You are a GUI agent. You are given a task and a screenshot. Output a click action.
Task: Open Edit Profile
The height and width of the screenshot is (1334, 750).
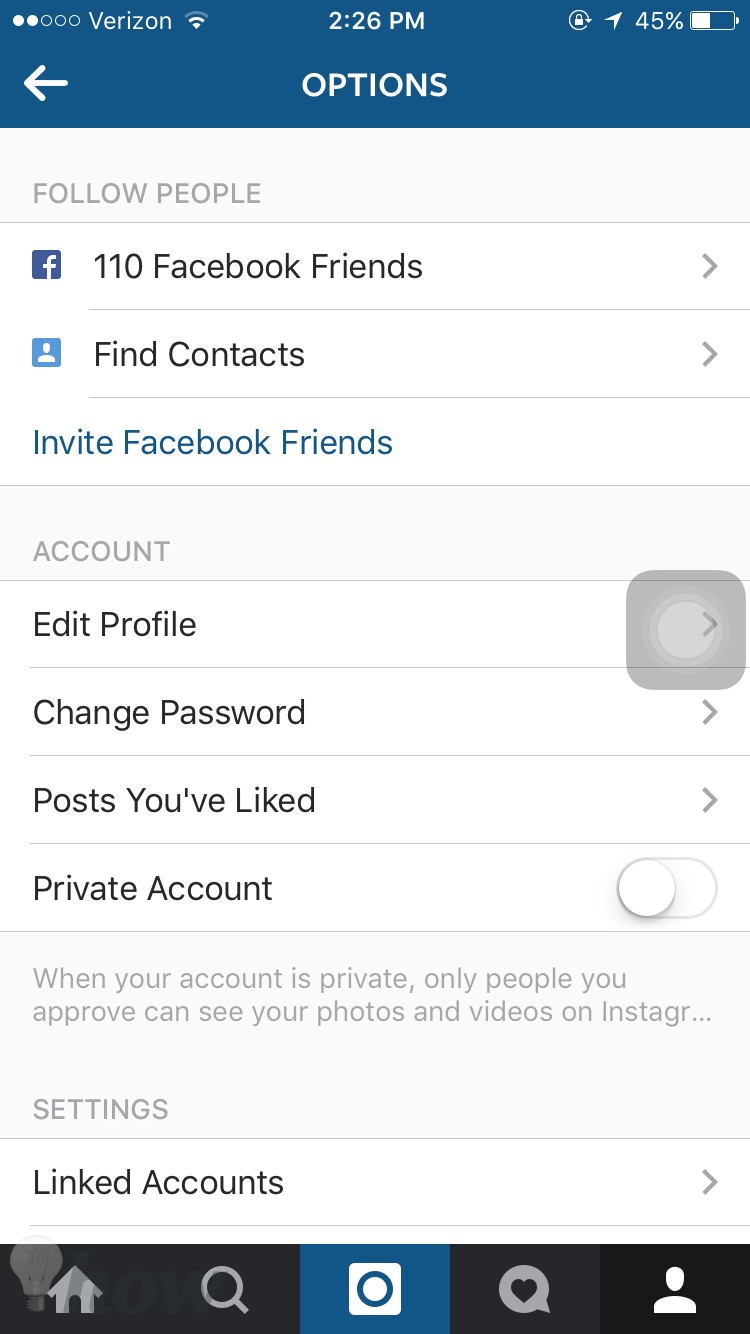pos(375,624)
